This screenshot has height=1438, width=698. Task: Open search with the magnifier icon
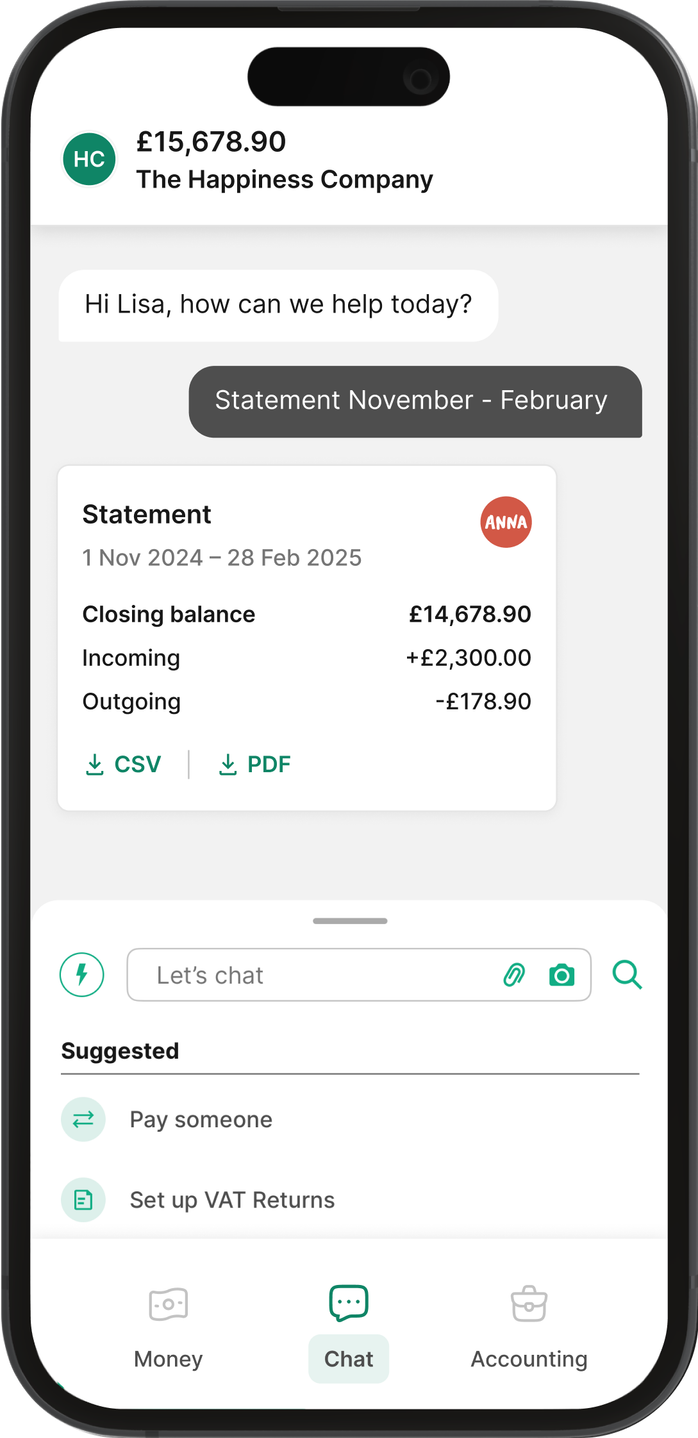click(x=627, y=974)
